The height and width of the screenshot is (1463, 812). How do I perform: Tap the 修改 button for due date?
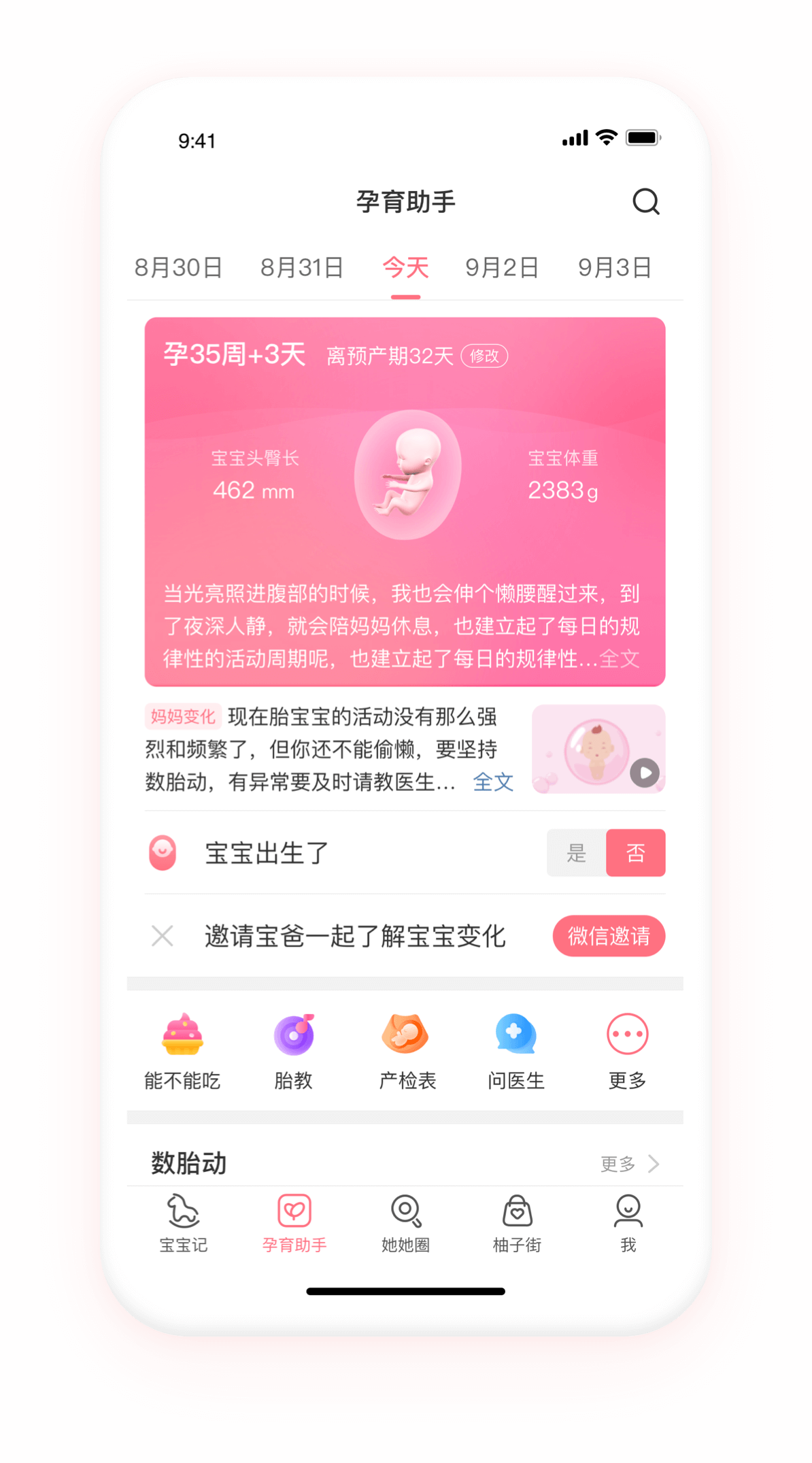click(x=484, y=356)
